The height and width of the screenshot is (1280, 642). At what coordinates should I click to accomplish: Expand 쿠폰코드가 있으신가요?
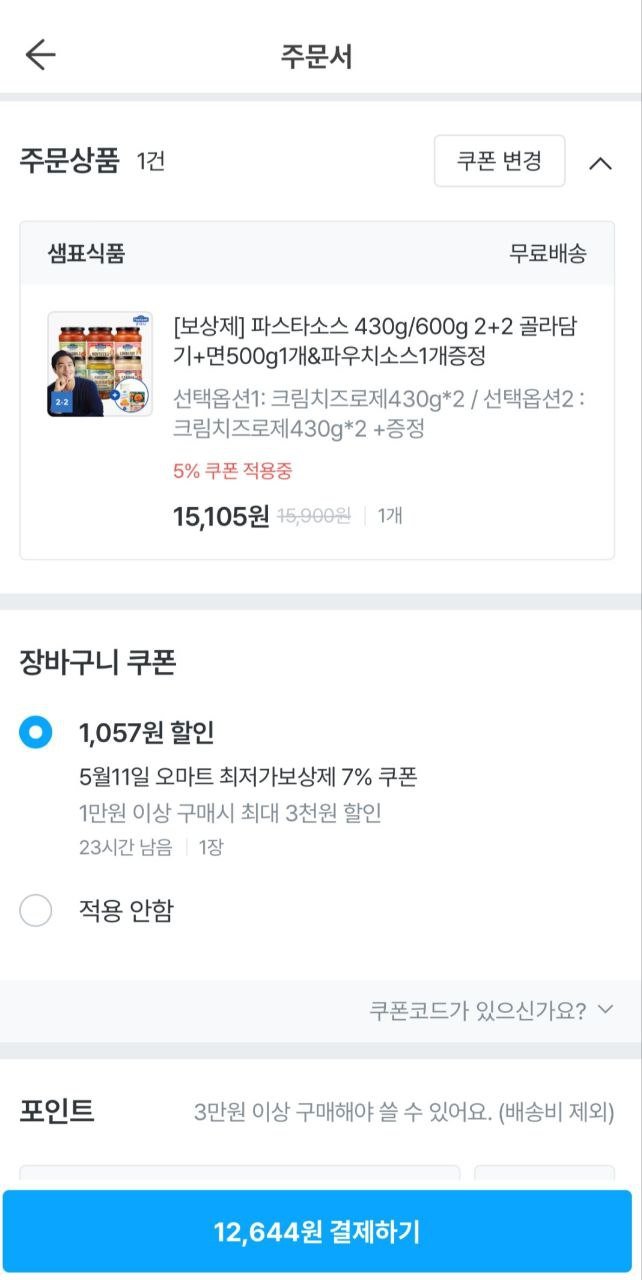[x=491, y=1010]
